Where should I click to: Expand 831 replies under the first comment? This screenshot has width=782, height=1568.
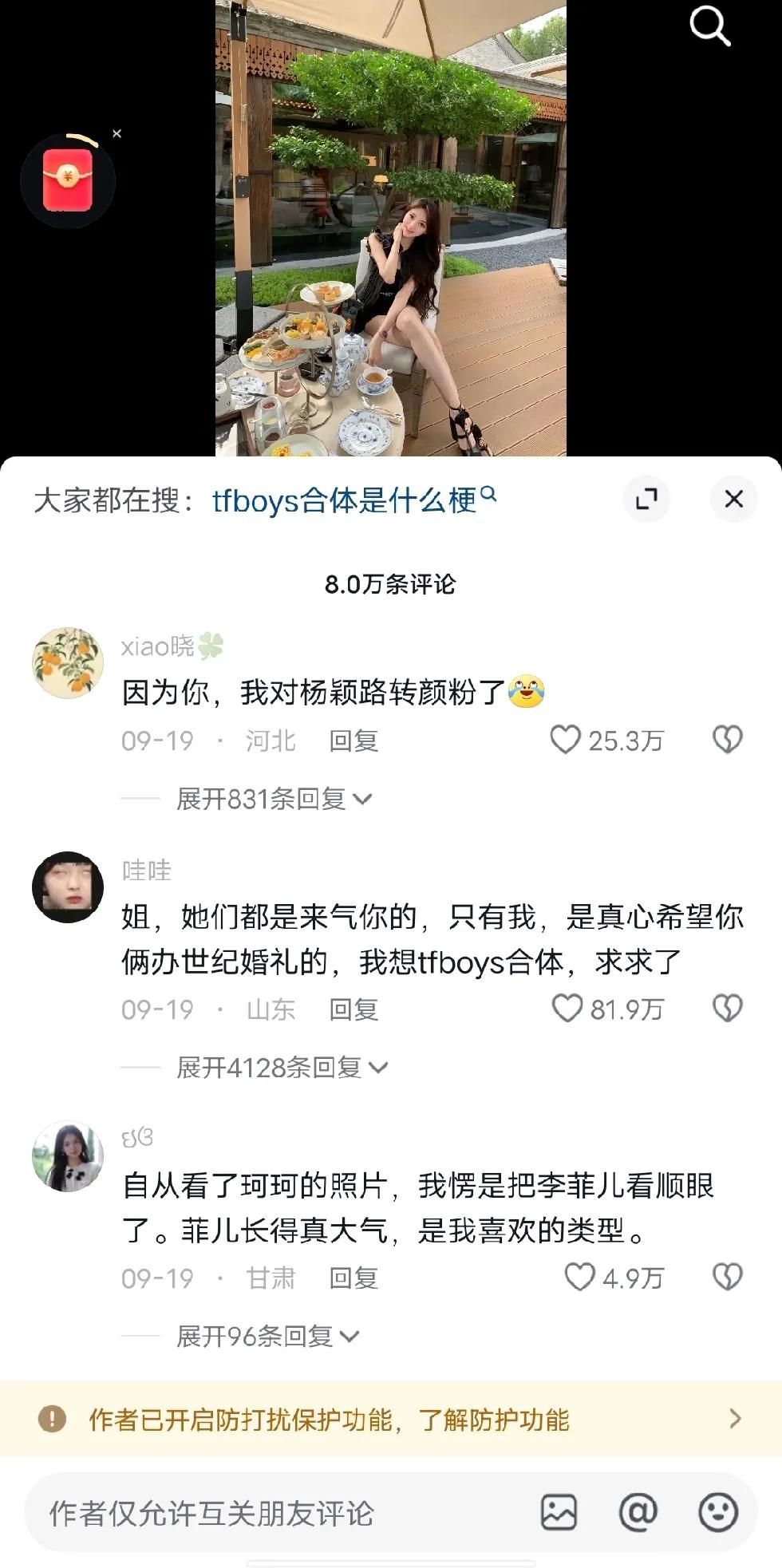263,799
